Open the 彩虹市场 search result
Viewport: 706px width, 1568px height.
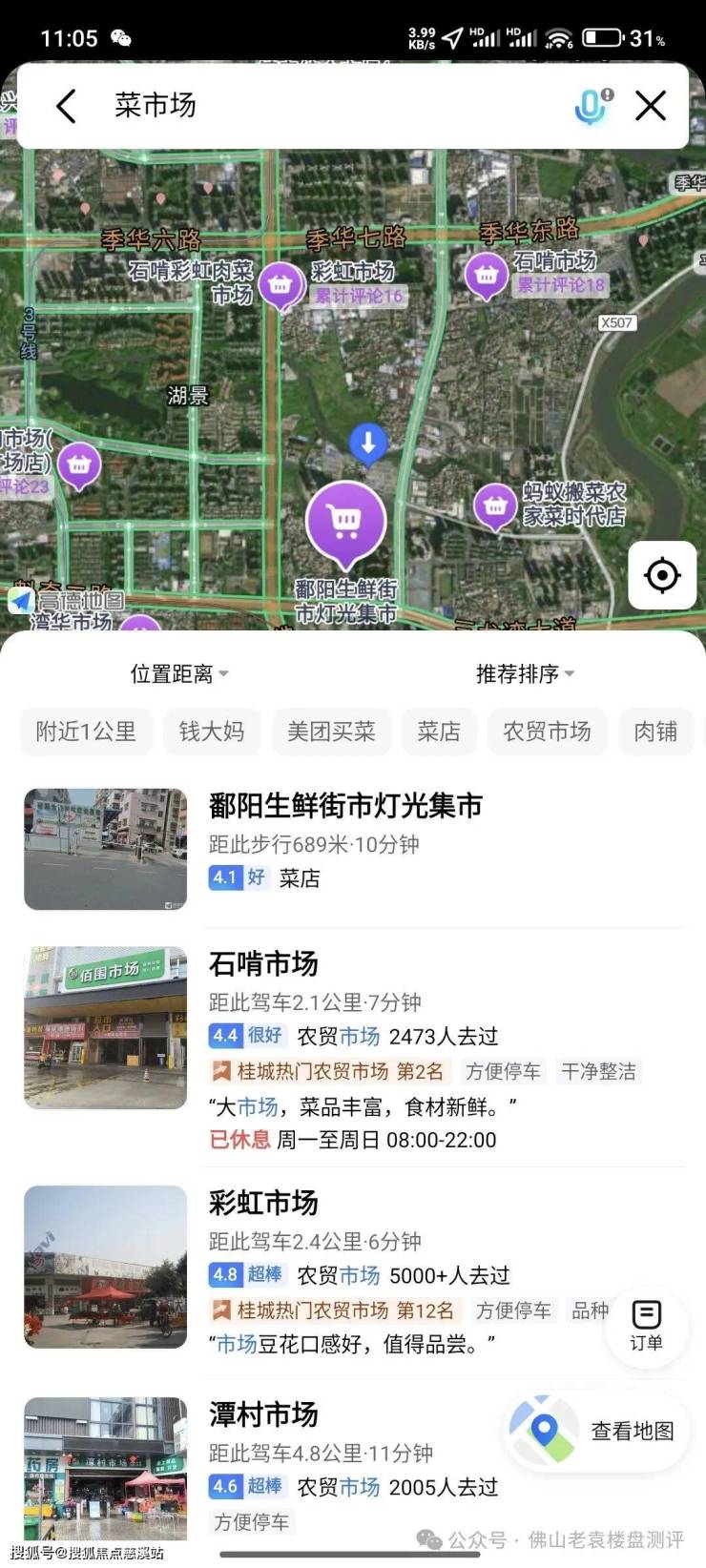click(263, 1204)
